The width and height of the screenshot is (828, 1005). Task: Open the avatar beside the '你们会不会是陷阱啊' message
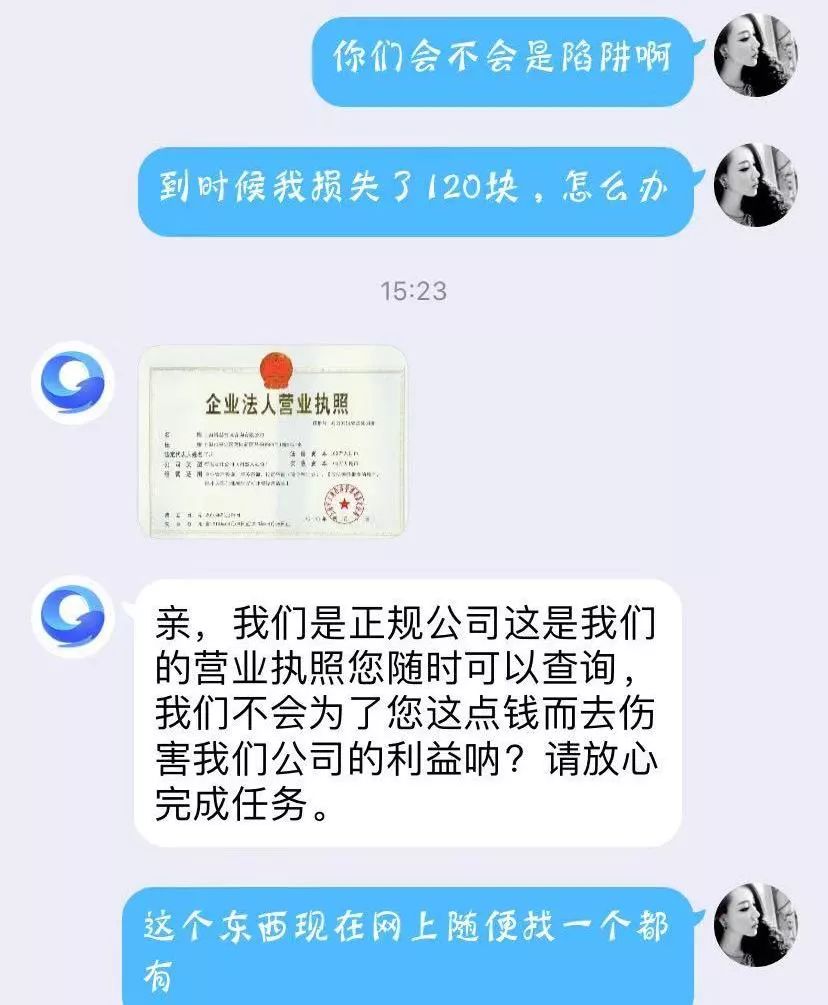coord(755,56)
